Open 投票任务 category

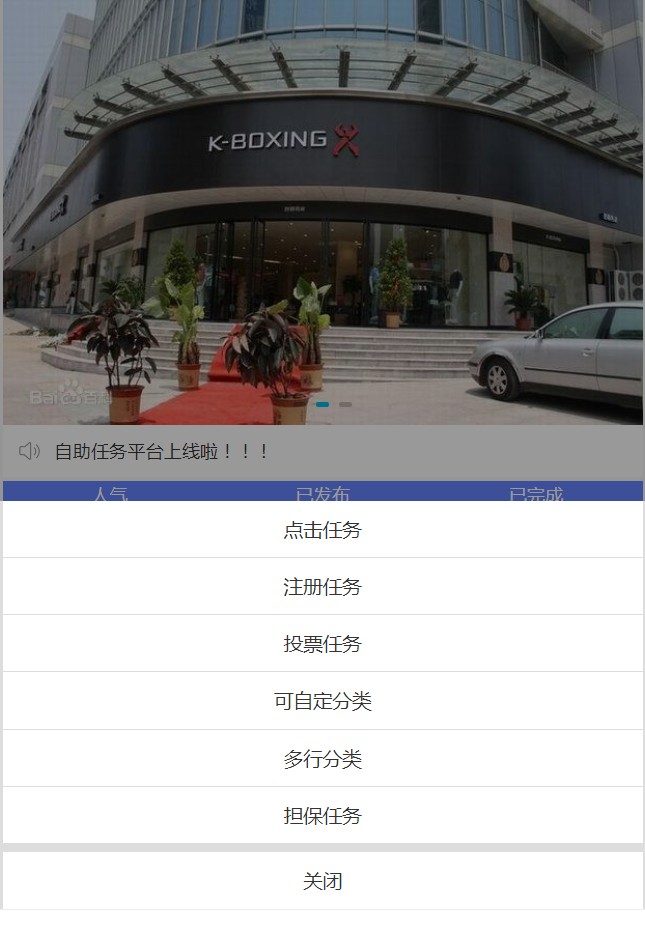point(322,644)
